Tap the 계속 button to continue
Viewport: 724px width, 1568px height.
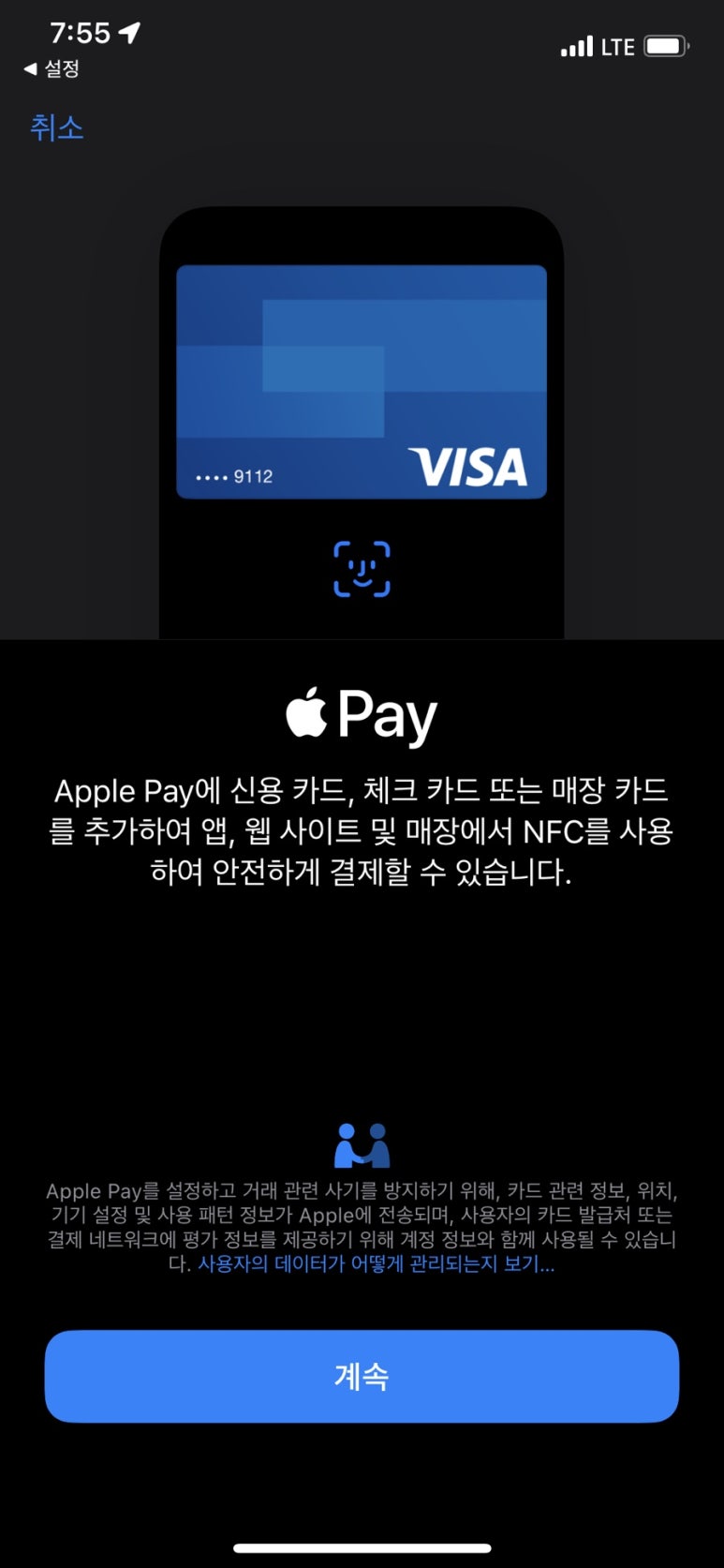tap(362, 1376)
